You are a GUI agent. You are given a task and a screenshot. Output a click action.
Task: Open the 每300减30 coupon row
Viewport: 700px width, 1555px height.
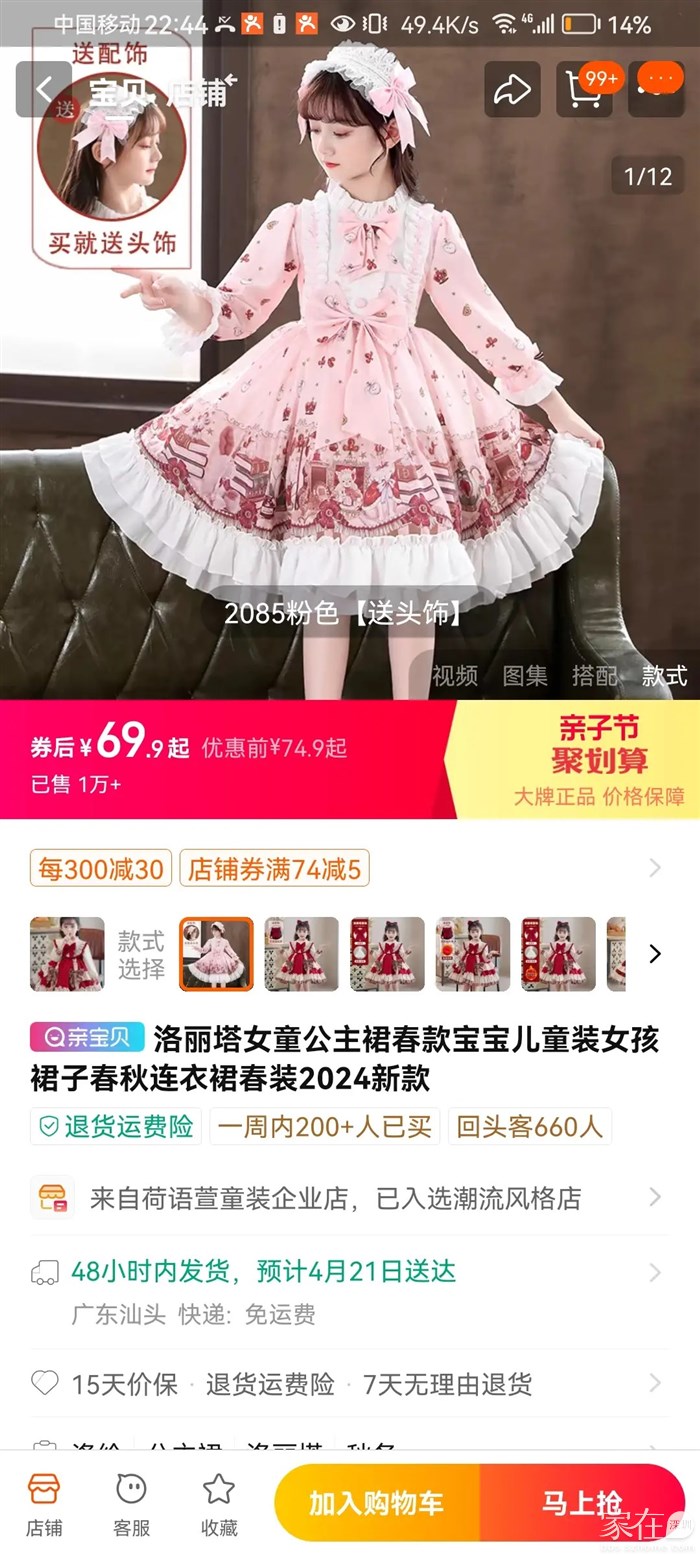click(x=100, y=868)
